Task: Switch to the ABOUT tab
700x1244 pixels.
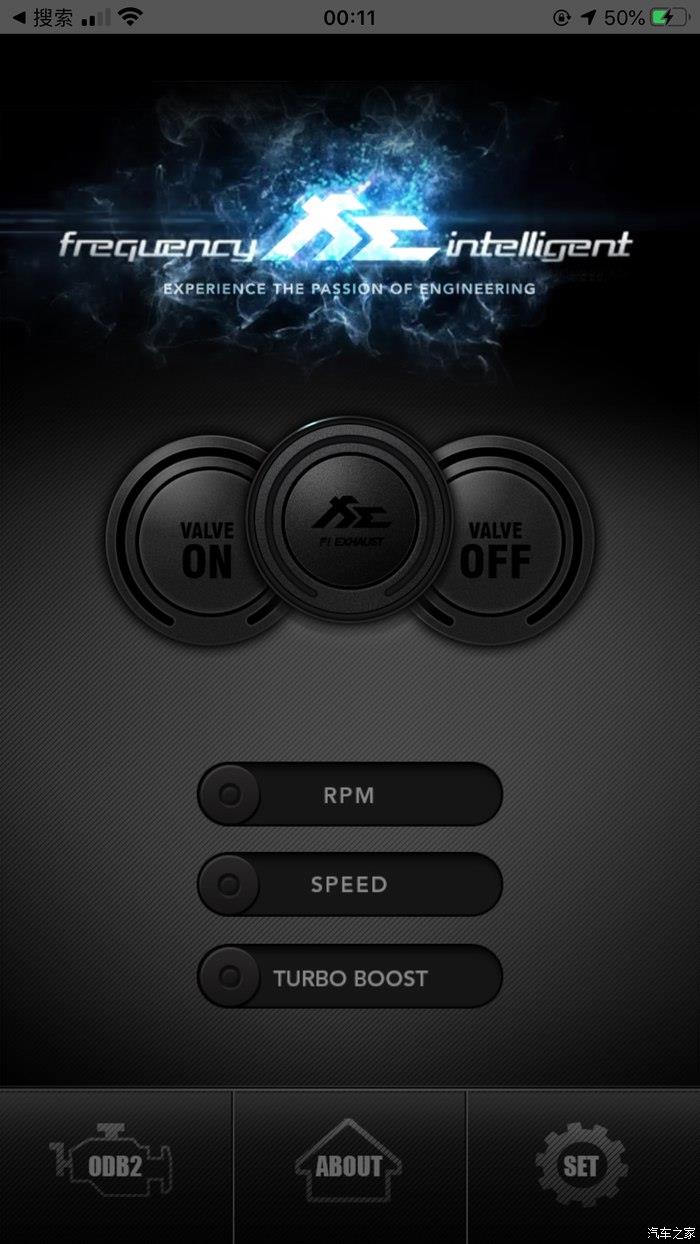Action: 349,1166
